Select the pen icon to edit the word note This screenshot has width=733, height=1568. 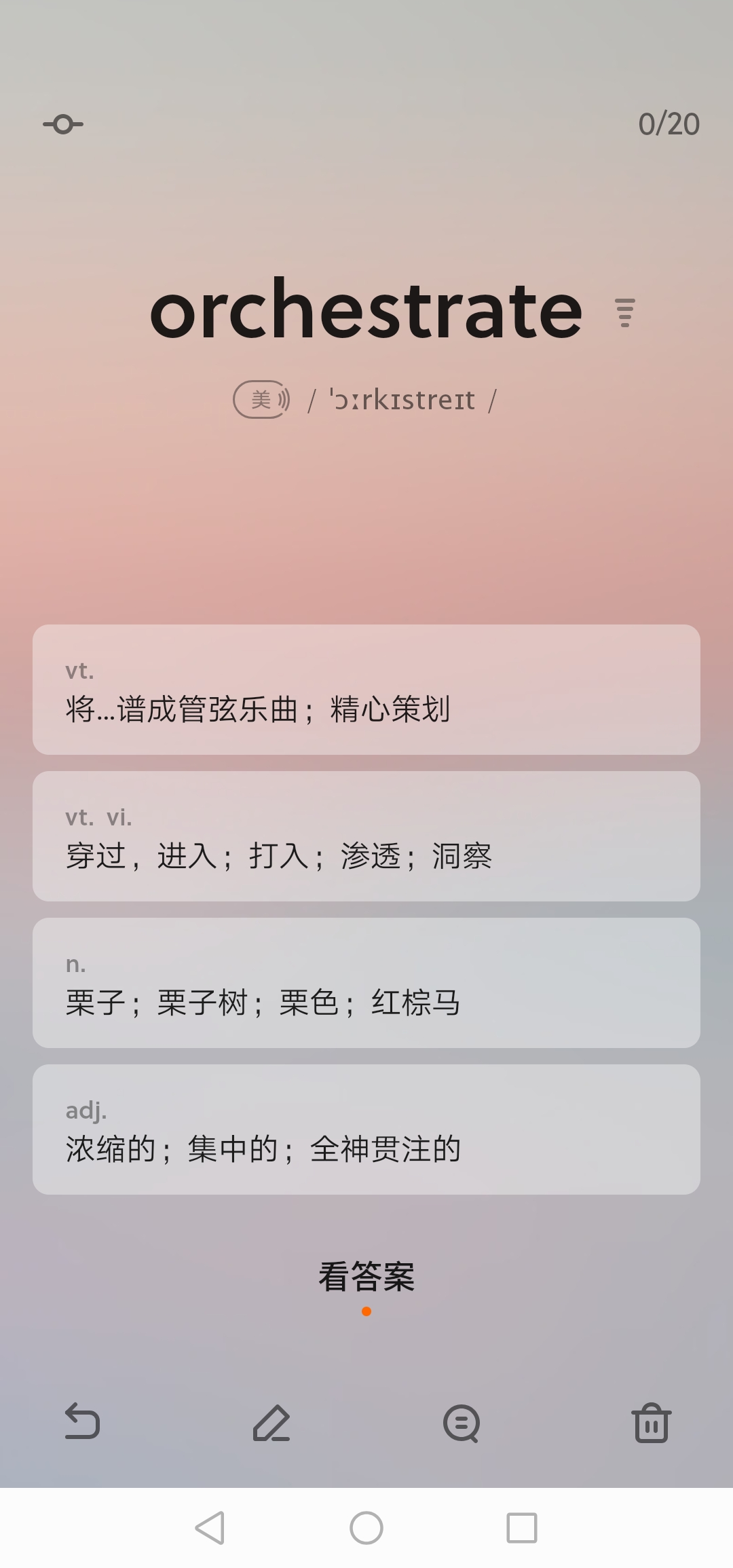coord(271,1423)
